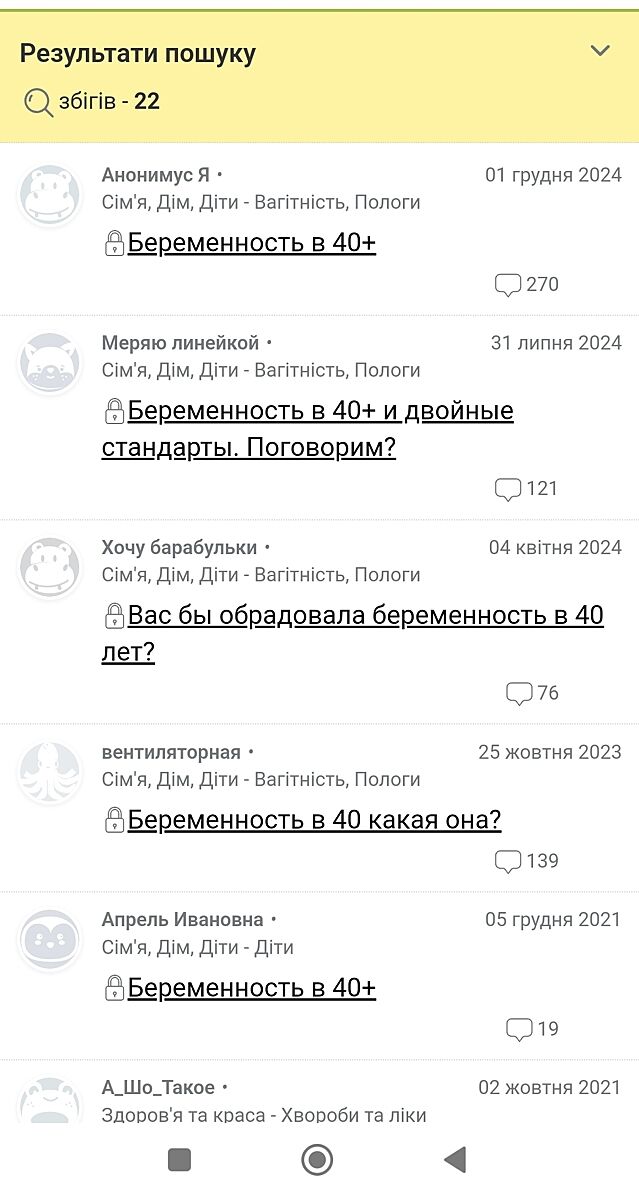Collapse the Результати пошуку panel chevron

click(x=600, y=51)
